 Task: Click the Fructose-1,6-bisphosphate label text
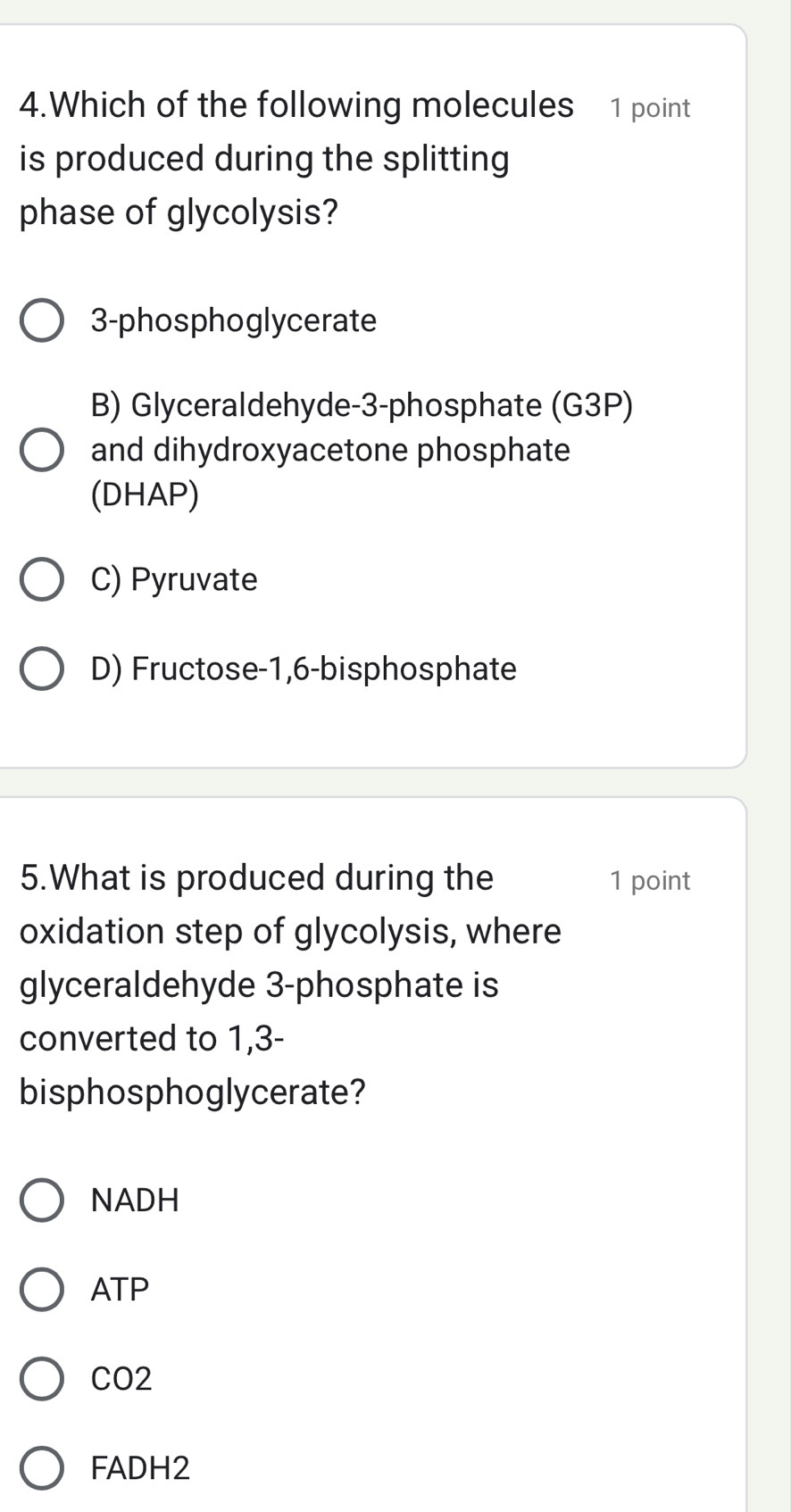click(304, 669)
